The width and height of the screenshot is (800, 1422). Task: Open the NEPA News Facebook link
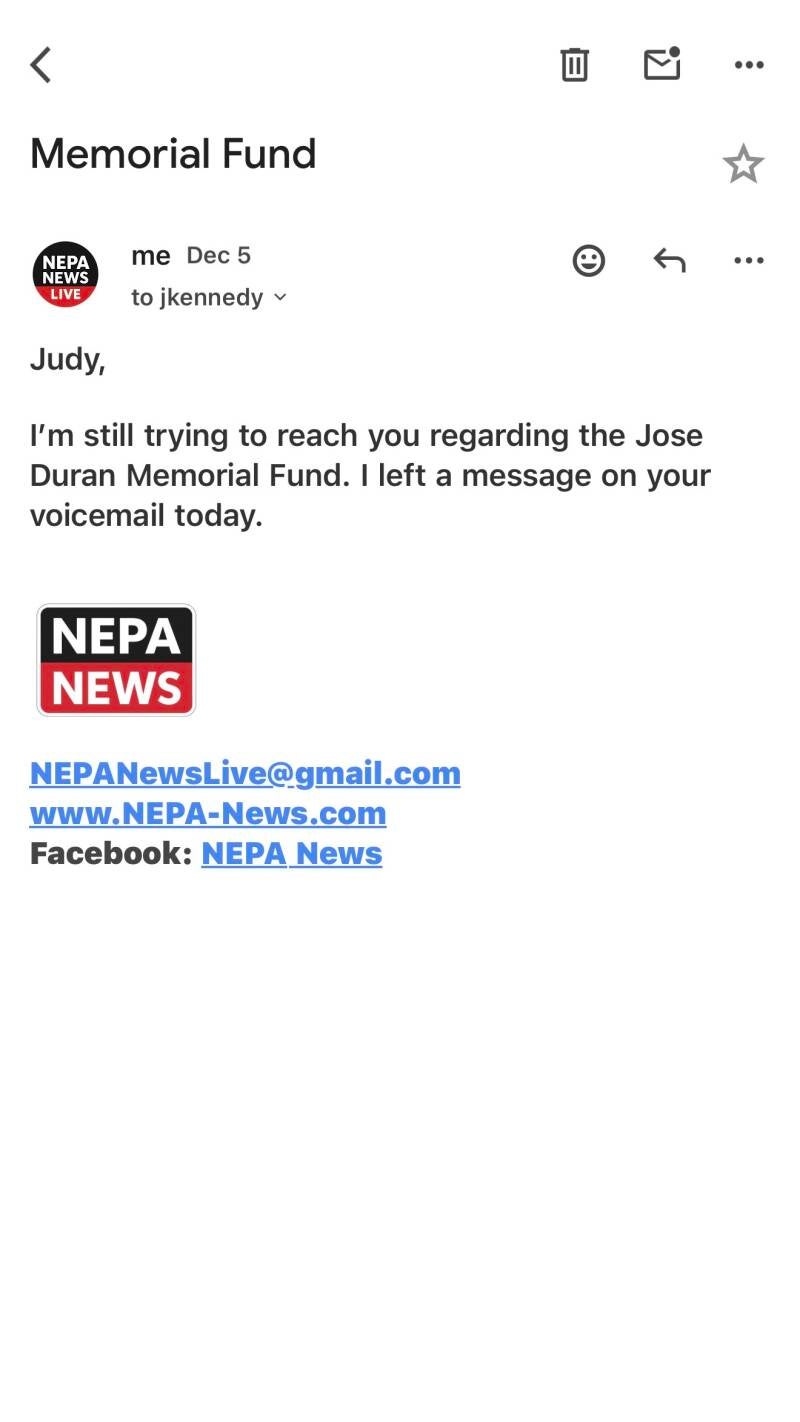291,853
